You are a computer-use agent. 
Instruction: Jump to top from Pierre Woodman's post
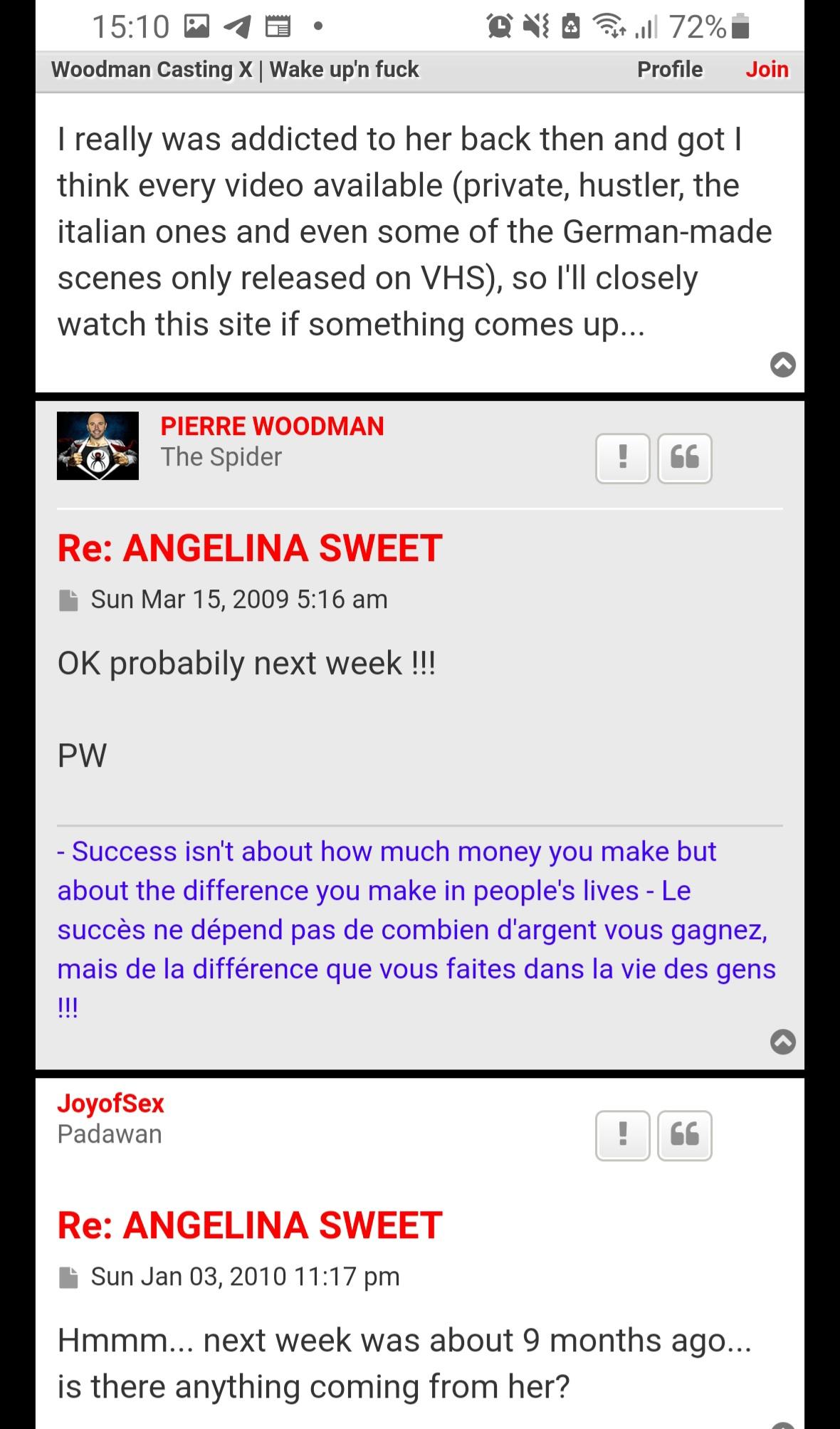coord(782,1042)
